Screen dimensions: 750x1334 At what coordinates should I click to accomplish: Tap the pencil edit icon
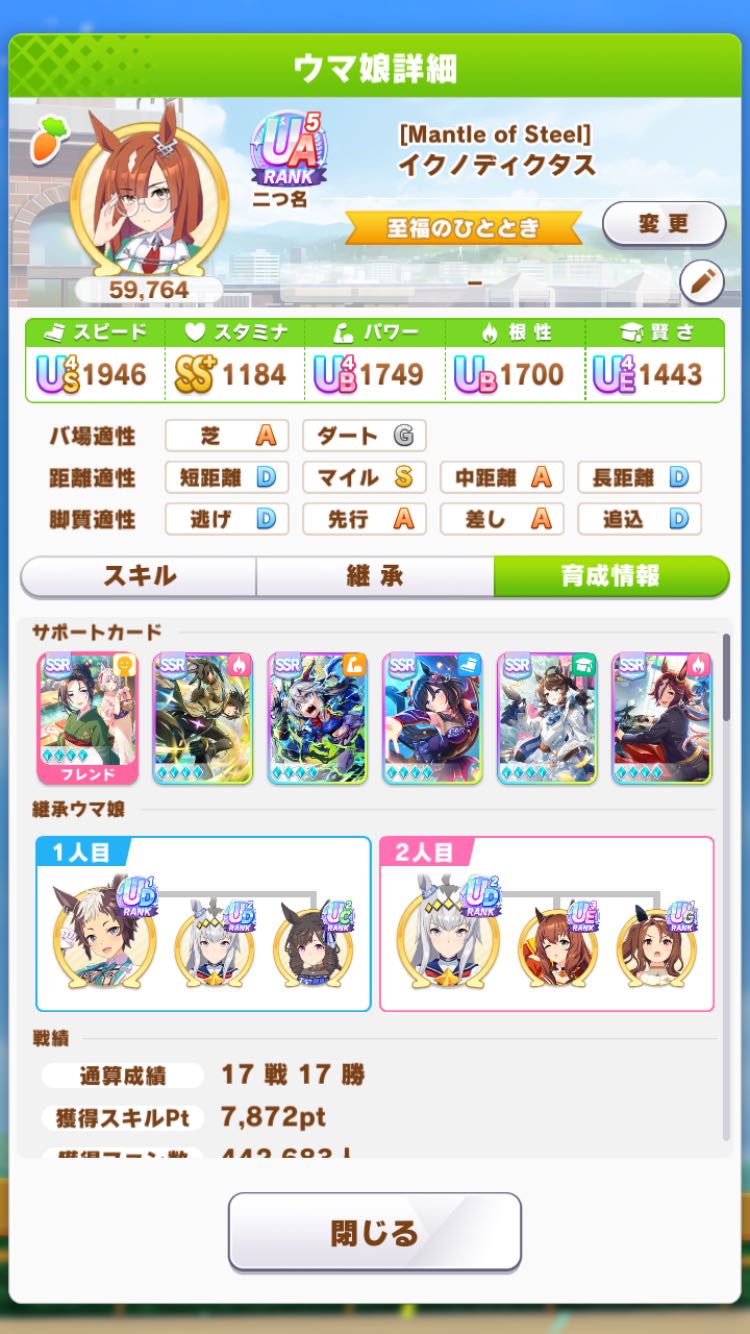[701, 283]
